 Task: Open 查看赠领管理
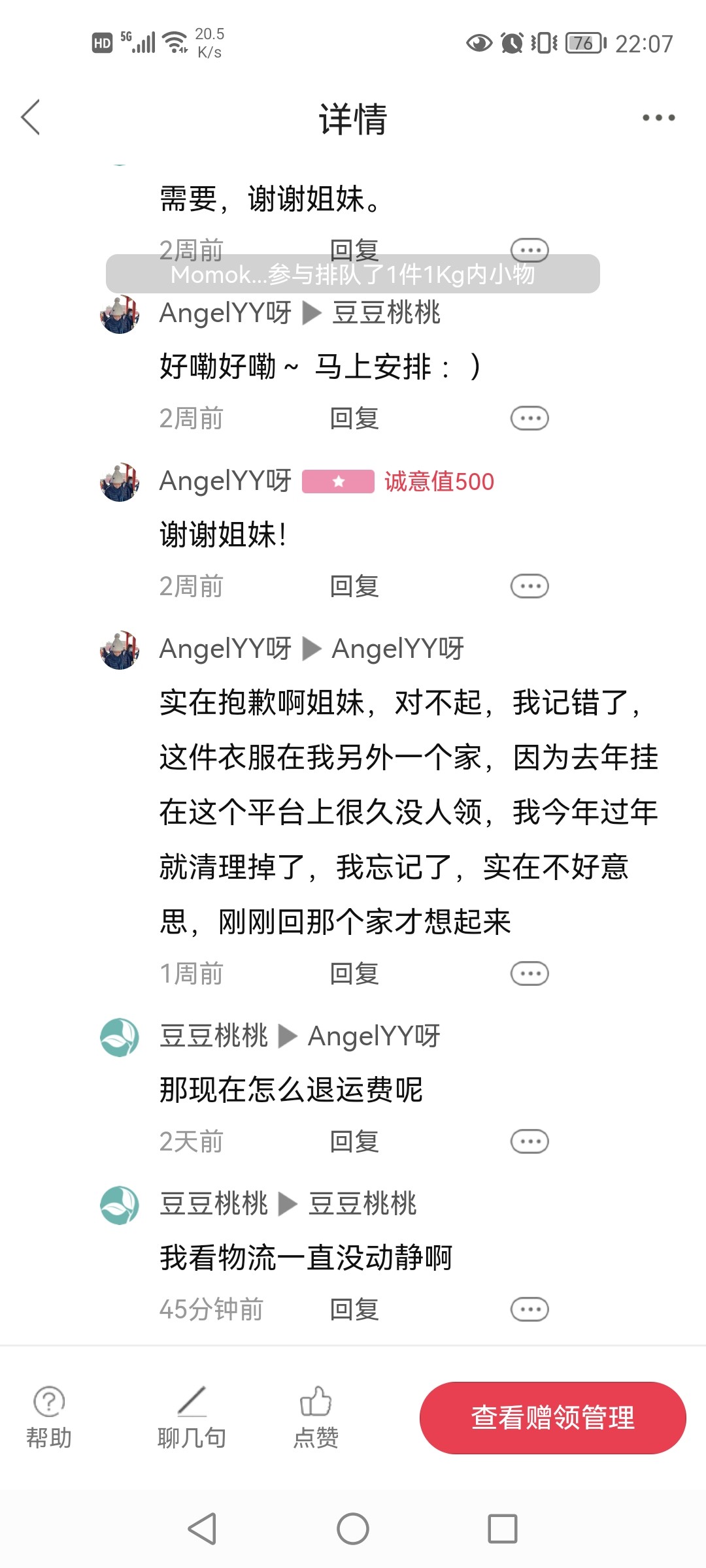click(x=552, y=1418)
